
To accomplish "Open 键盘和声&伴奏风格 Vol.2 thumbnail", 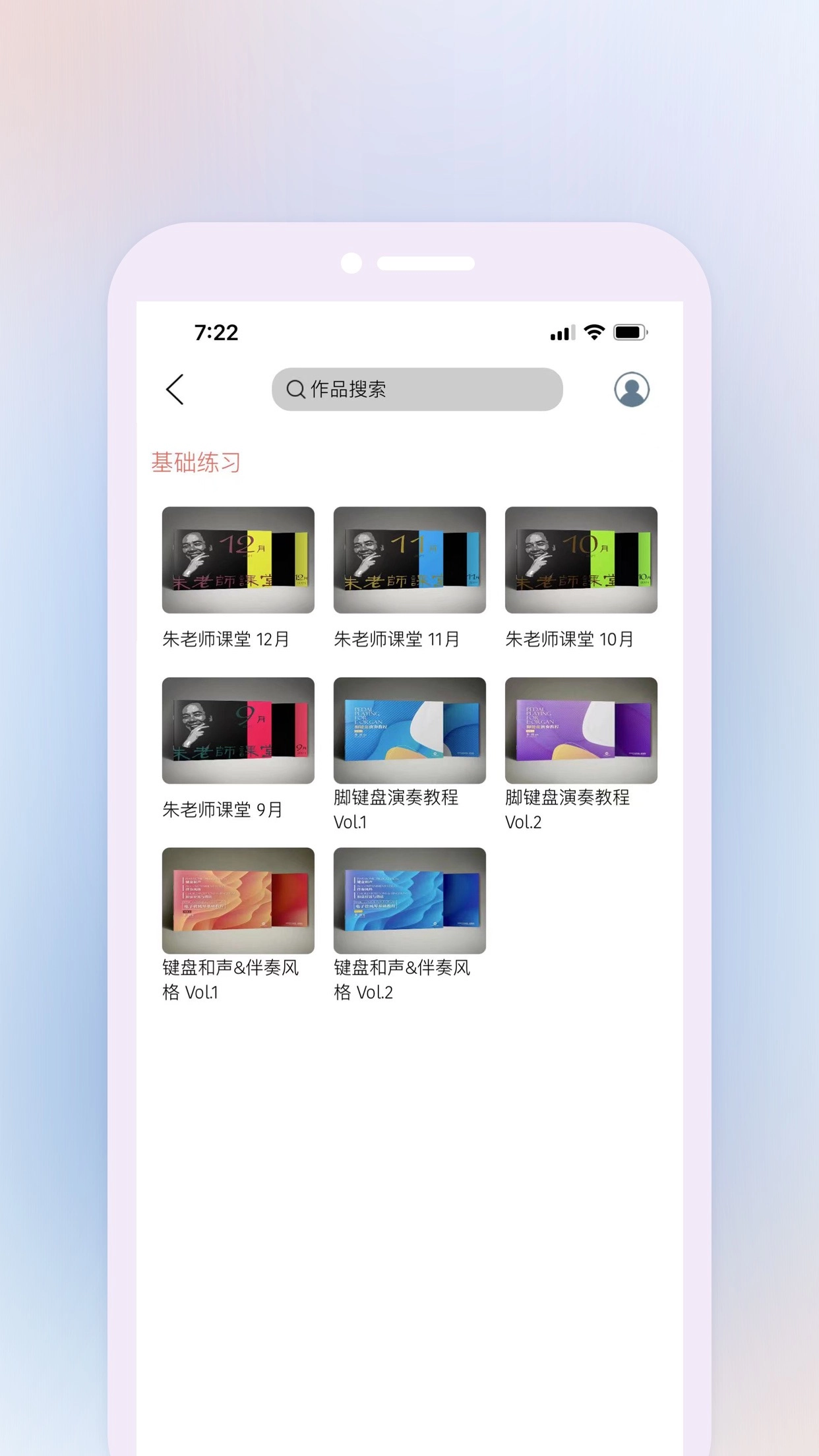I will [409, 901].
